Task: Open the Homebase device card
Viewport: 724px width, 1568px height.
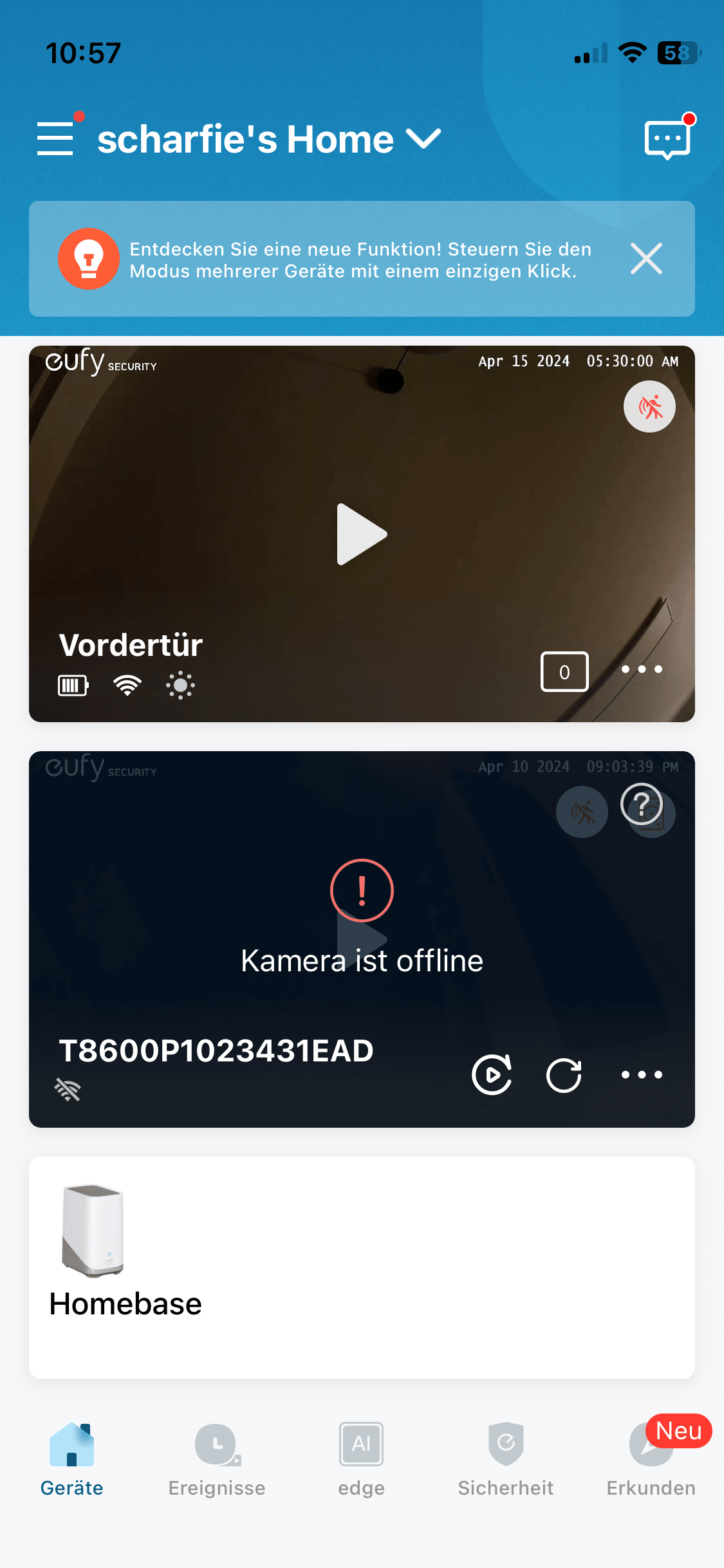Action: pos(362,1267)
